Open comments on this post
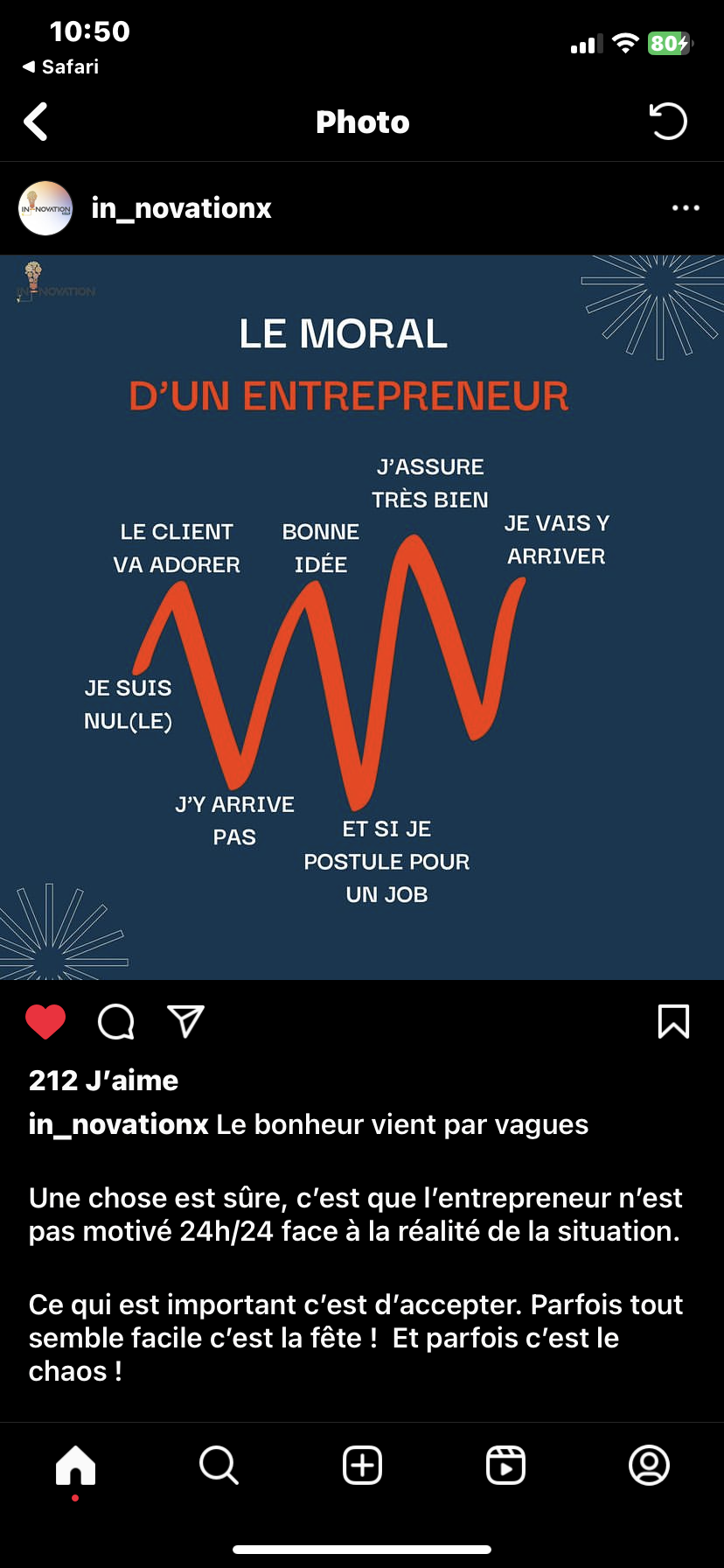The width and height of the screenshot is (724, 1568). click(x=115, y=1021)
